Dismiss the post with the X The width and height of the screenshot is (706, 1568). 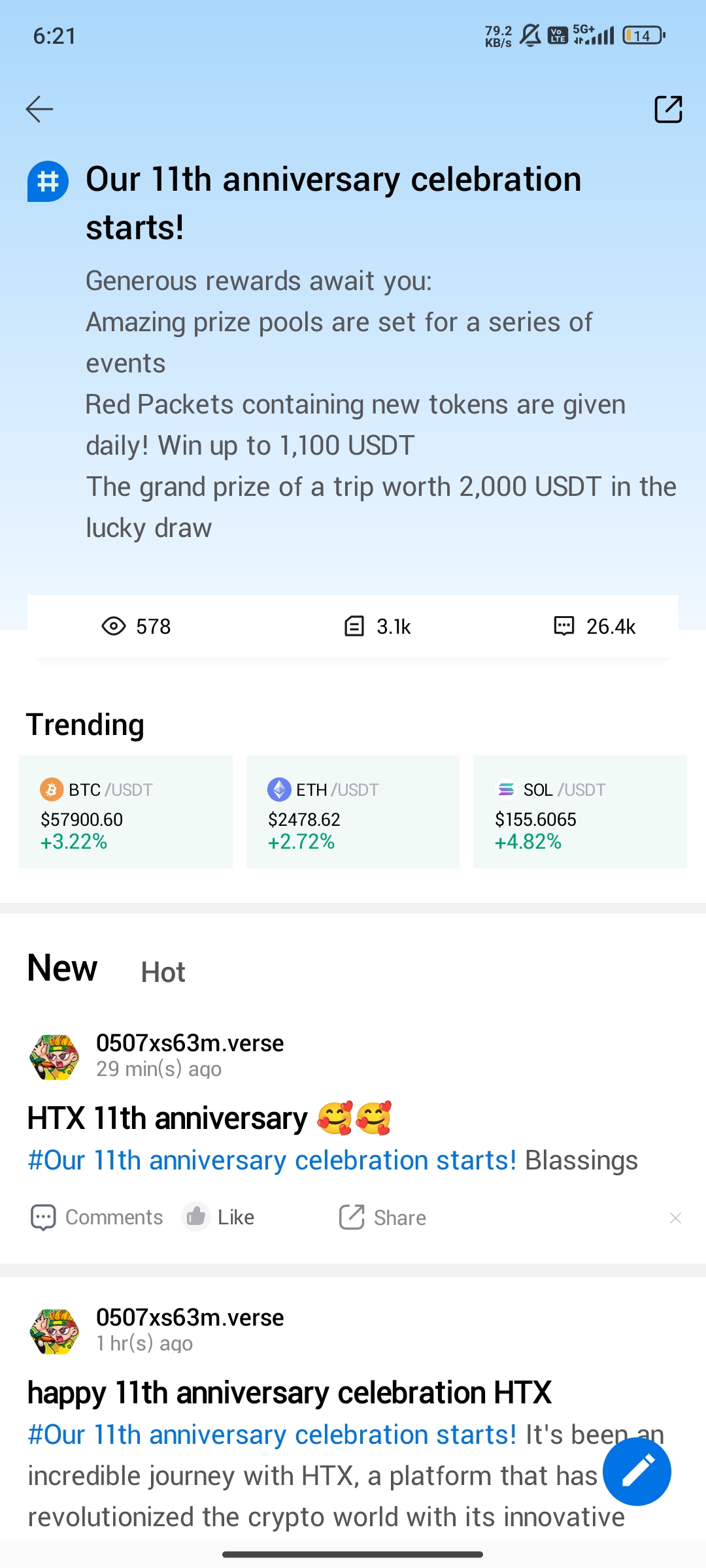point(676,1218)
